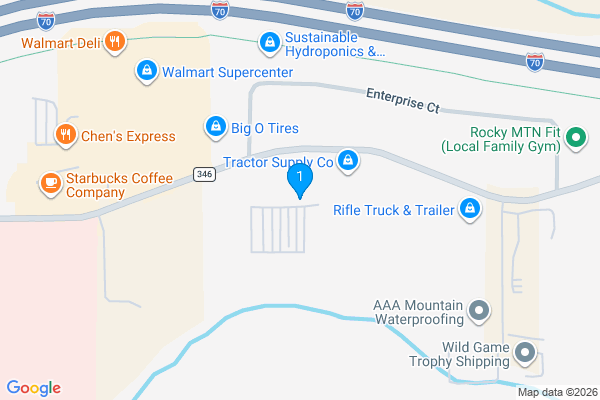Open the Sustainable Hydroponics store marker
Screen dimensions: 600x400
click(269, 42)
